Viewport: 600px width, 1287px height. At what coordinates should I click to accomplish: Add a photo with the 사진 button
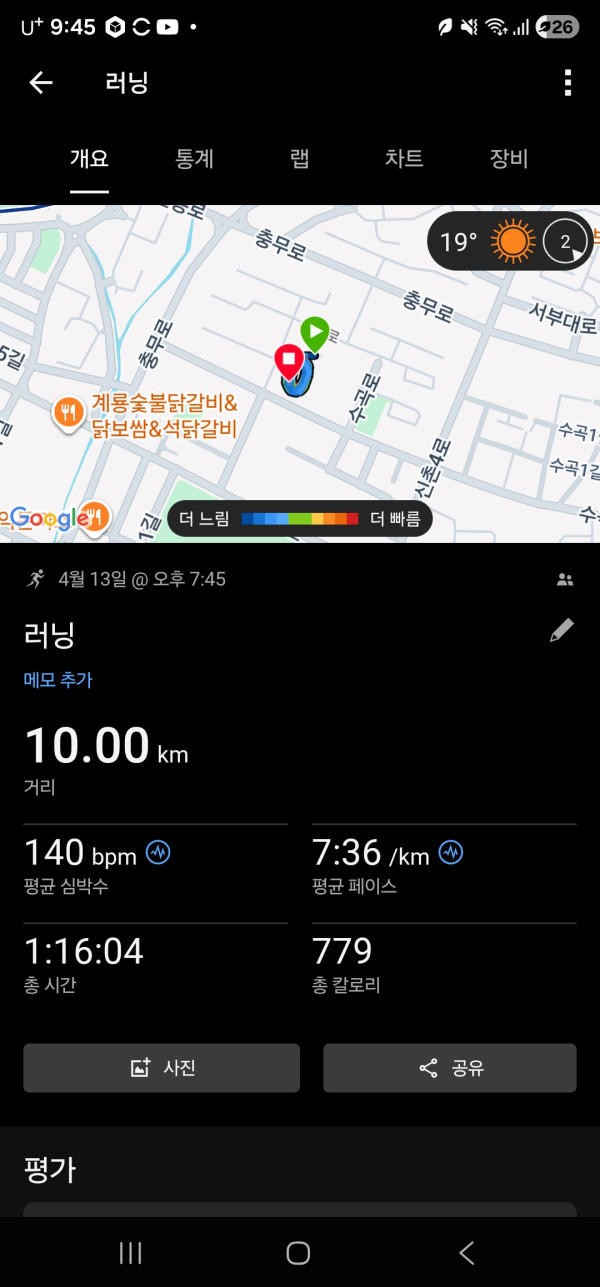[162, 1068]
